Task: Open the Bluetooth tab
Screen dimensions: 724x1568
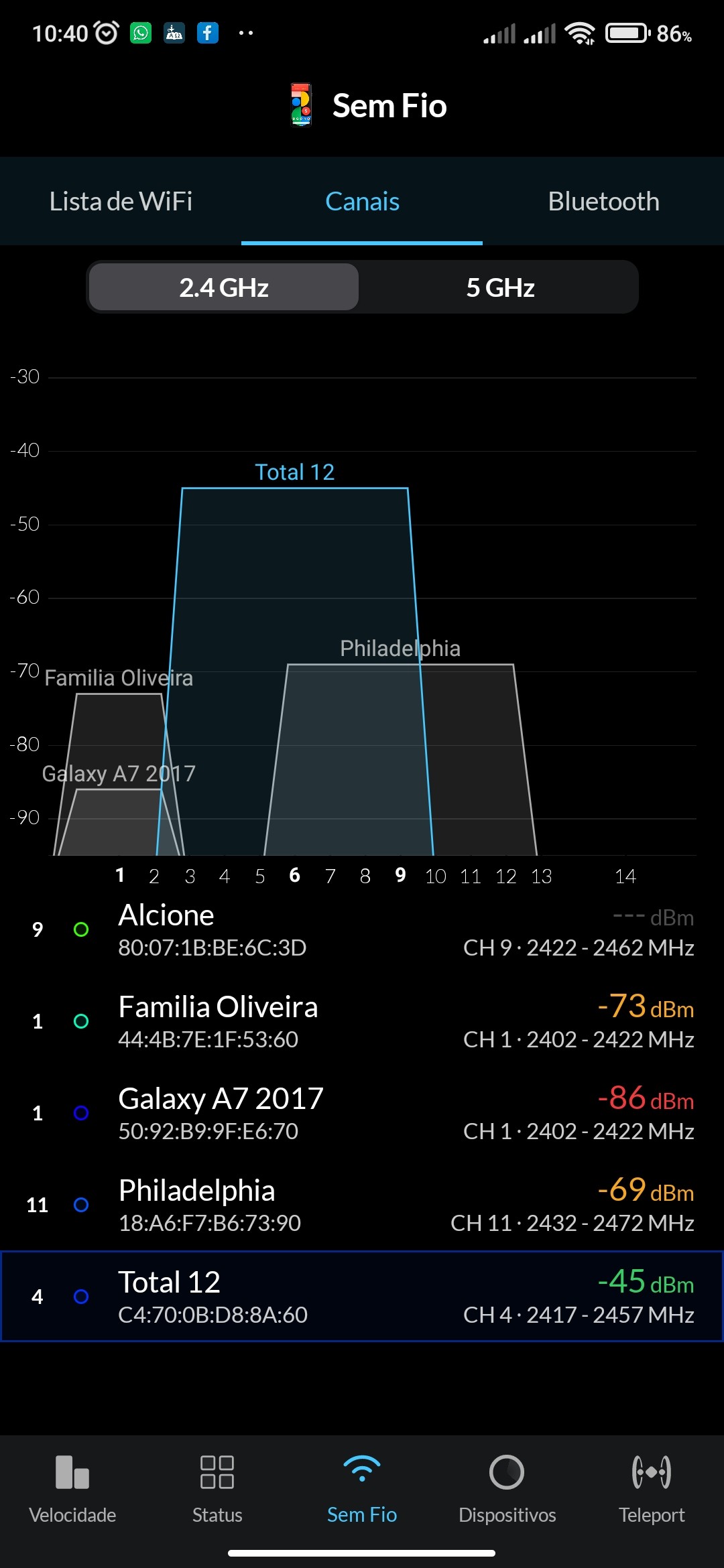Action: click(603, 202)
